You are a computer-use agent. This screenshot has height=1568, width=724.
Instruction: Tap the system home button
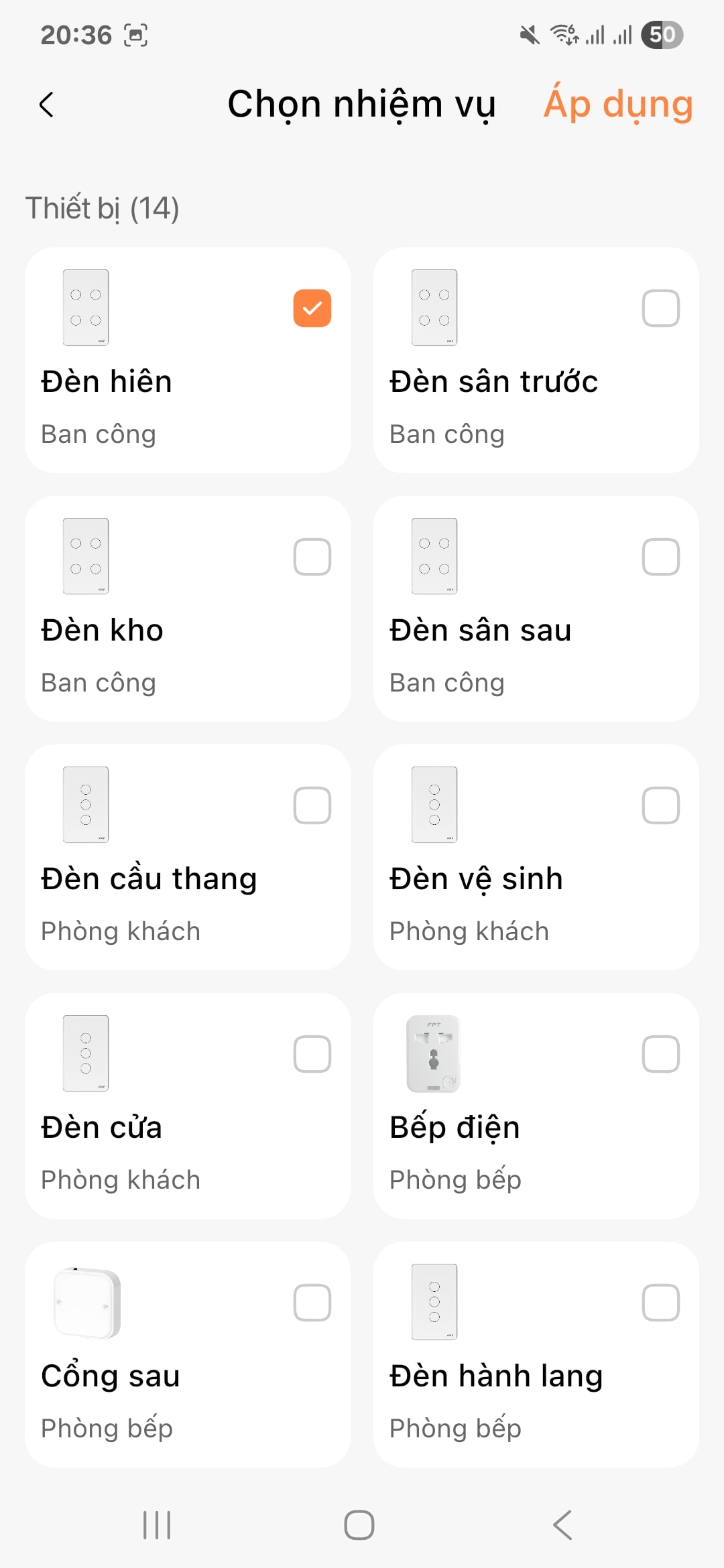coord(359,1525)
